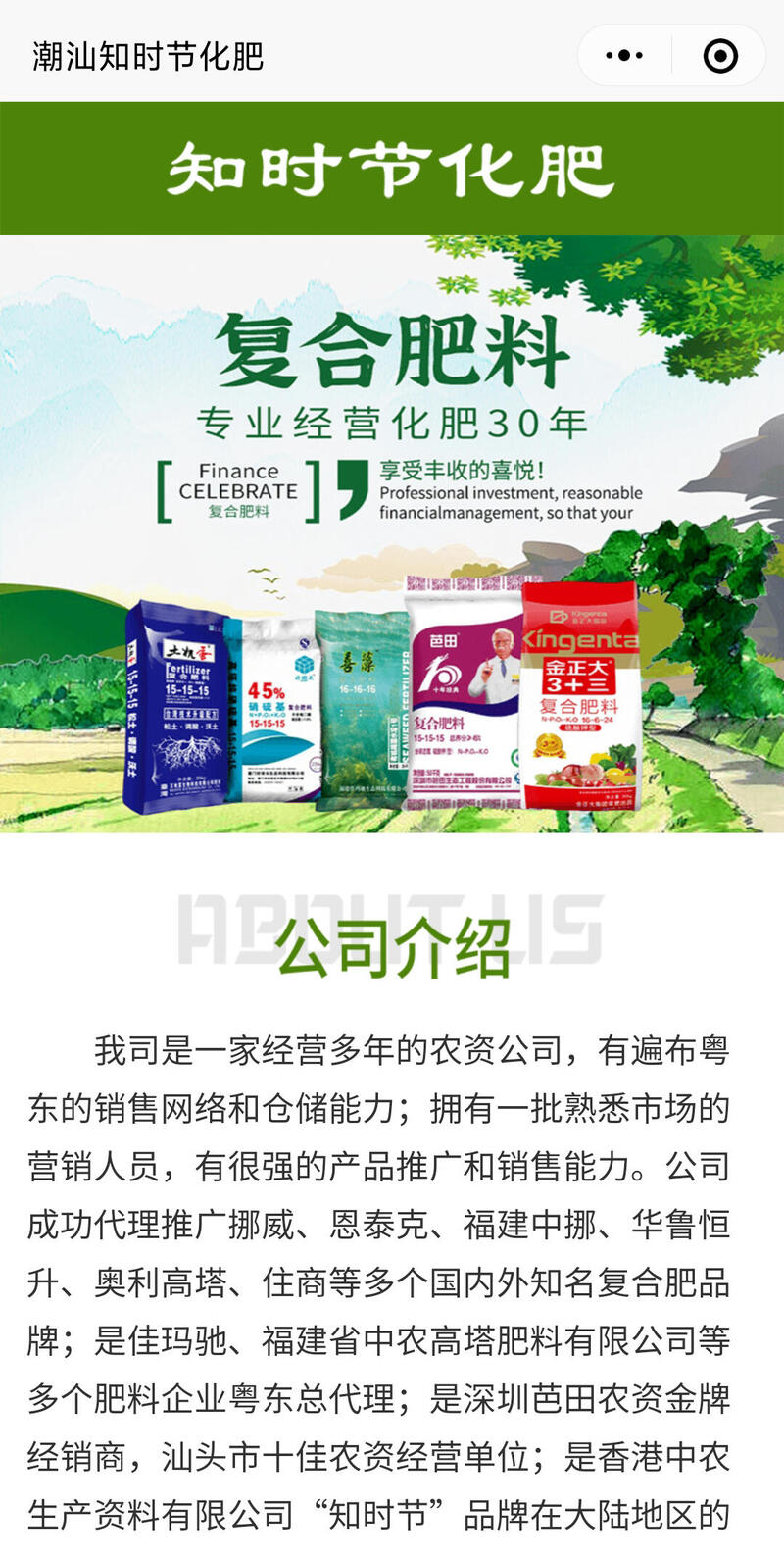The width and height of the screenshot is (784, 1557).
Task: Open the mini program more options menu
Action: tap(624, 56)
